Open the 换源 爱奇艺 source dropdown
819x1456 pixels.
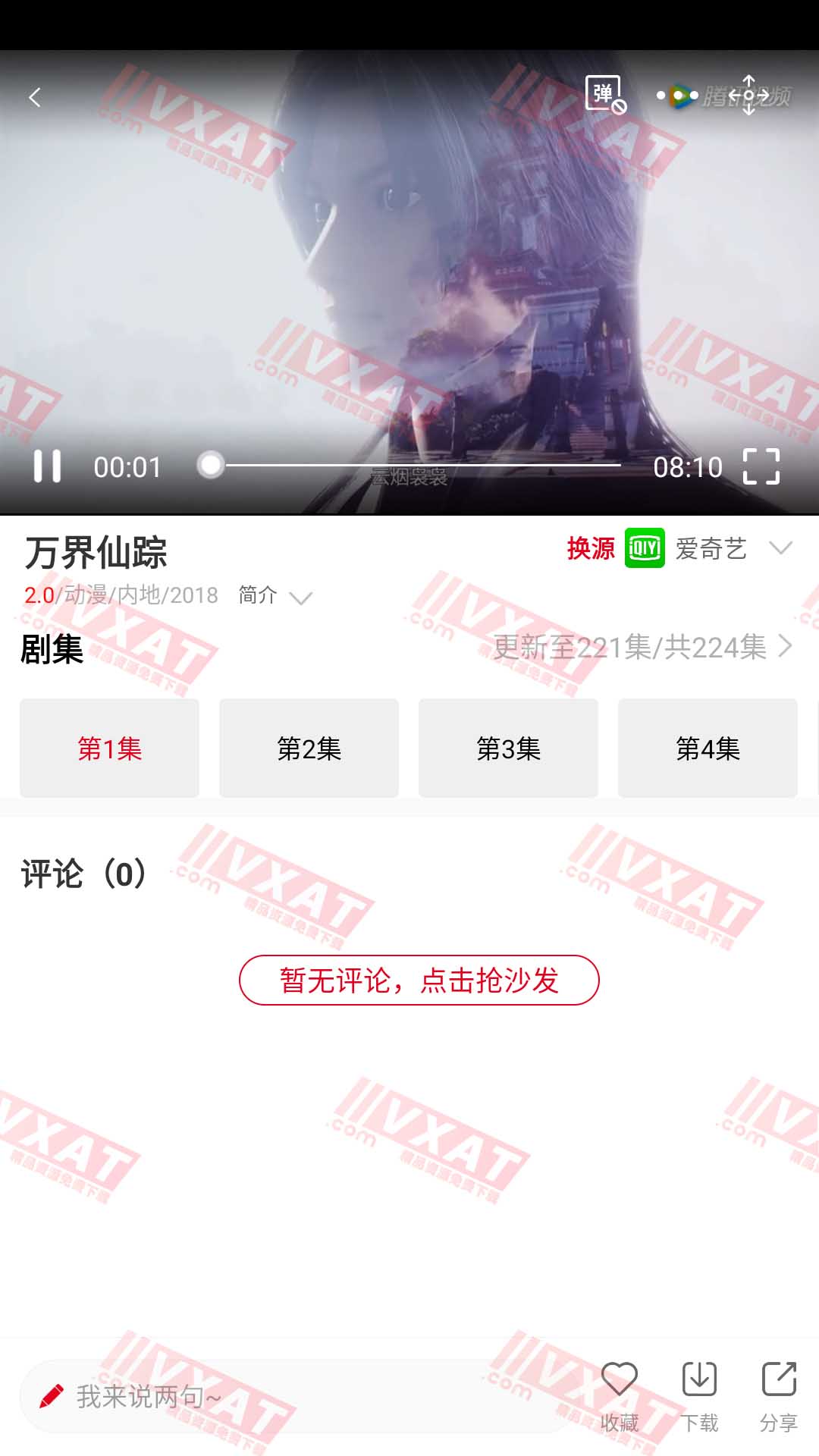pos(679,548)
